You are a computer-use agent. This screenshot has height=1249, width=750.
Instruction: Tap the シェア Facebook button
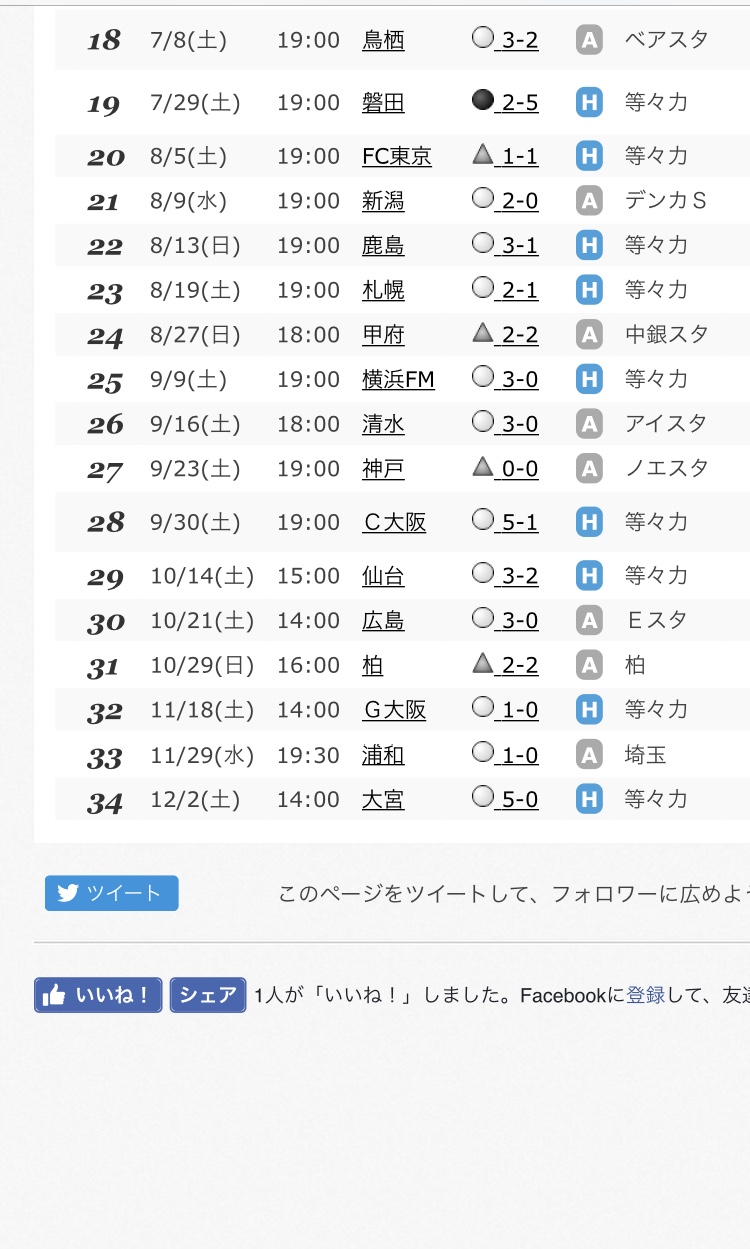208,995
